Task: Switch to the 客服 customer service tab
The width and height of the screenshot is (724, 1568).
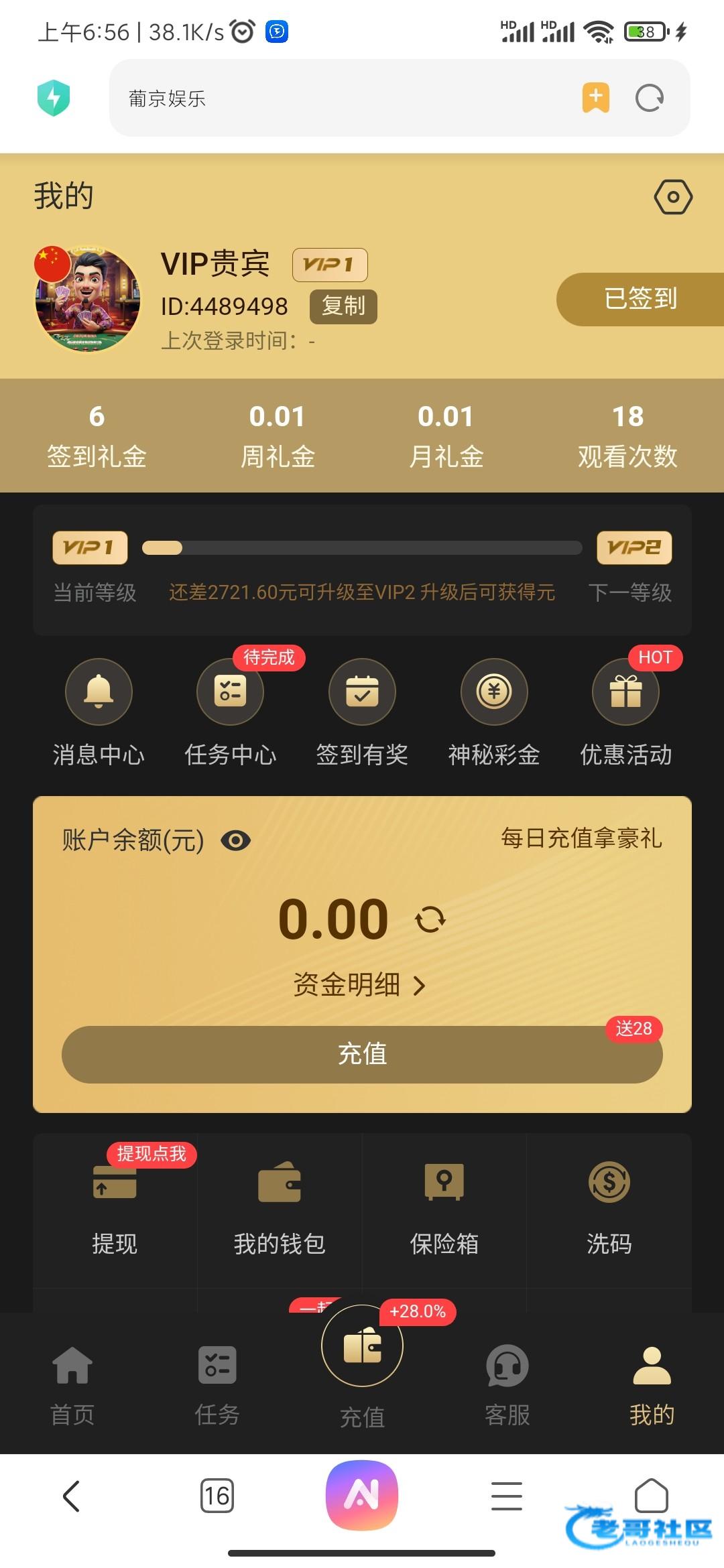Action: (507, 1384)
